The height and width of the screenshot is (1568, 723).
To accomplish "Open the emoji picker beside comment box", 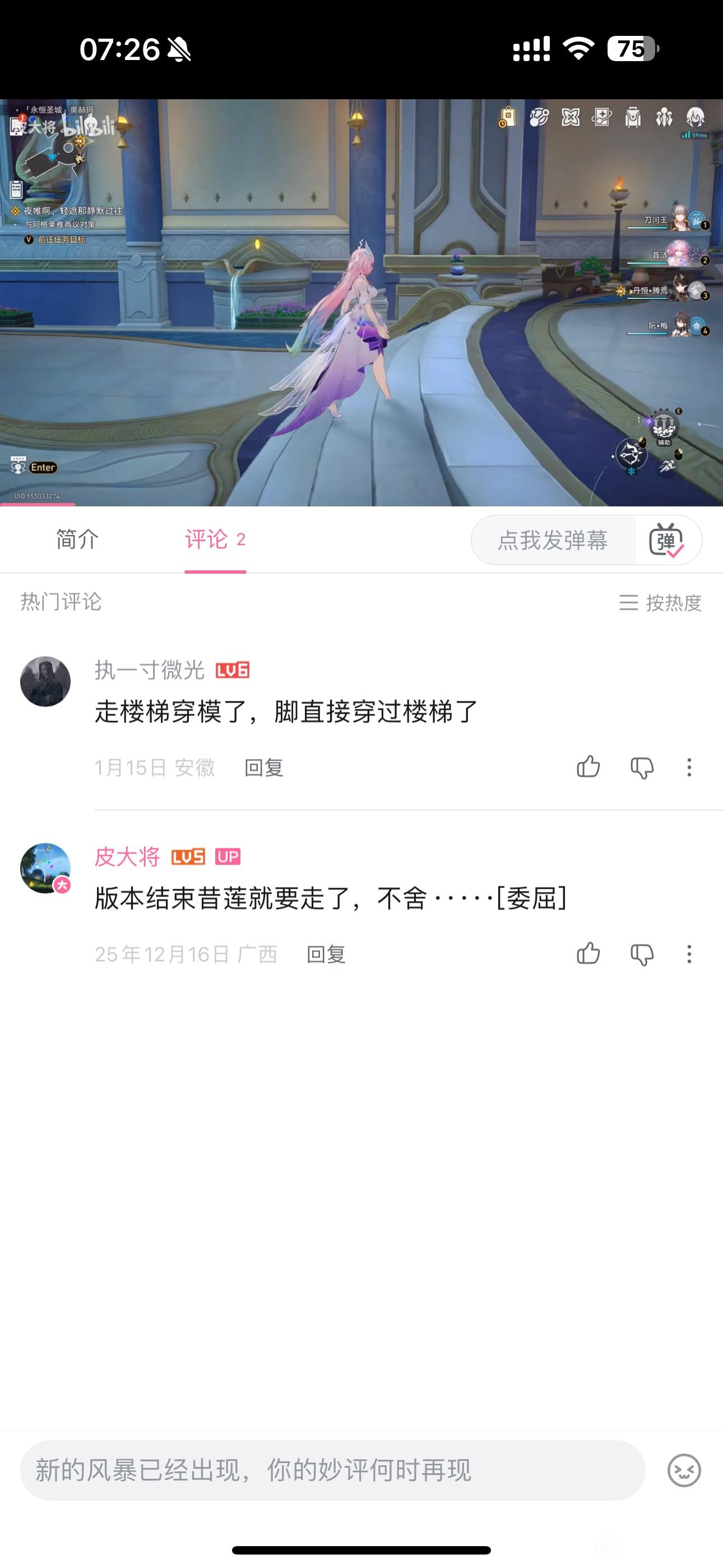I will click(x=684, y=1470).
